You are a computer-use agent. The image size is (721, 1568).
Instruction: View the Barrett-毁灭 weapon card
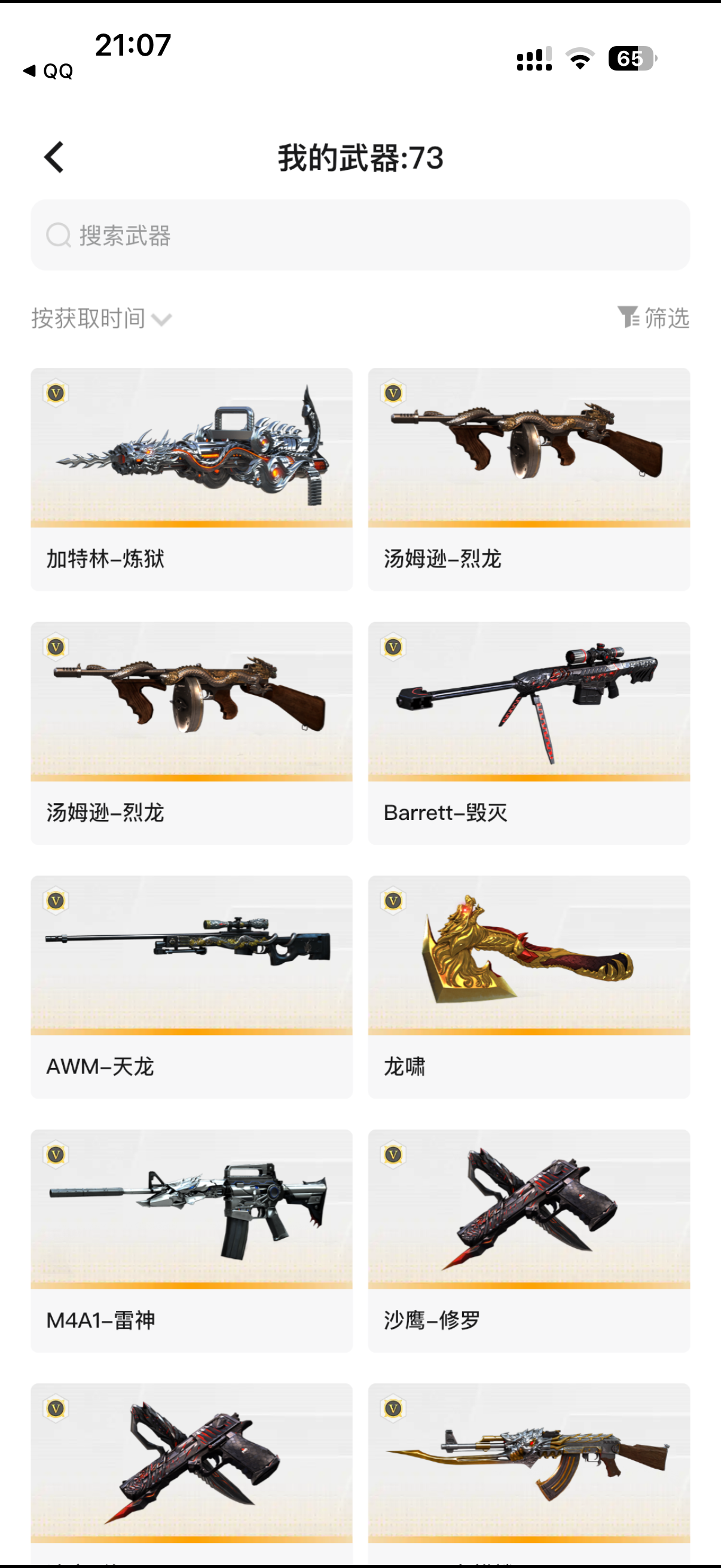[528, 733]
